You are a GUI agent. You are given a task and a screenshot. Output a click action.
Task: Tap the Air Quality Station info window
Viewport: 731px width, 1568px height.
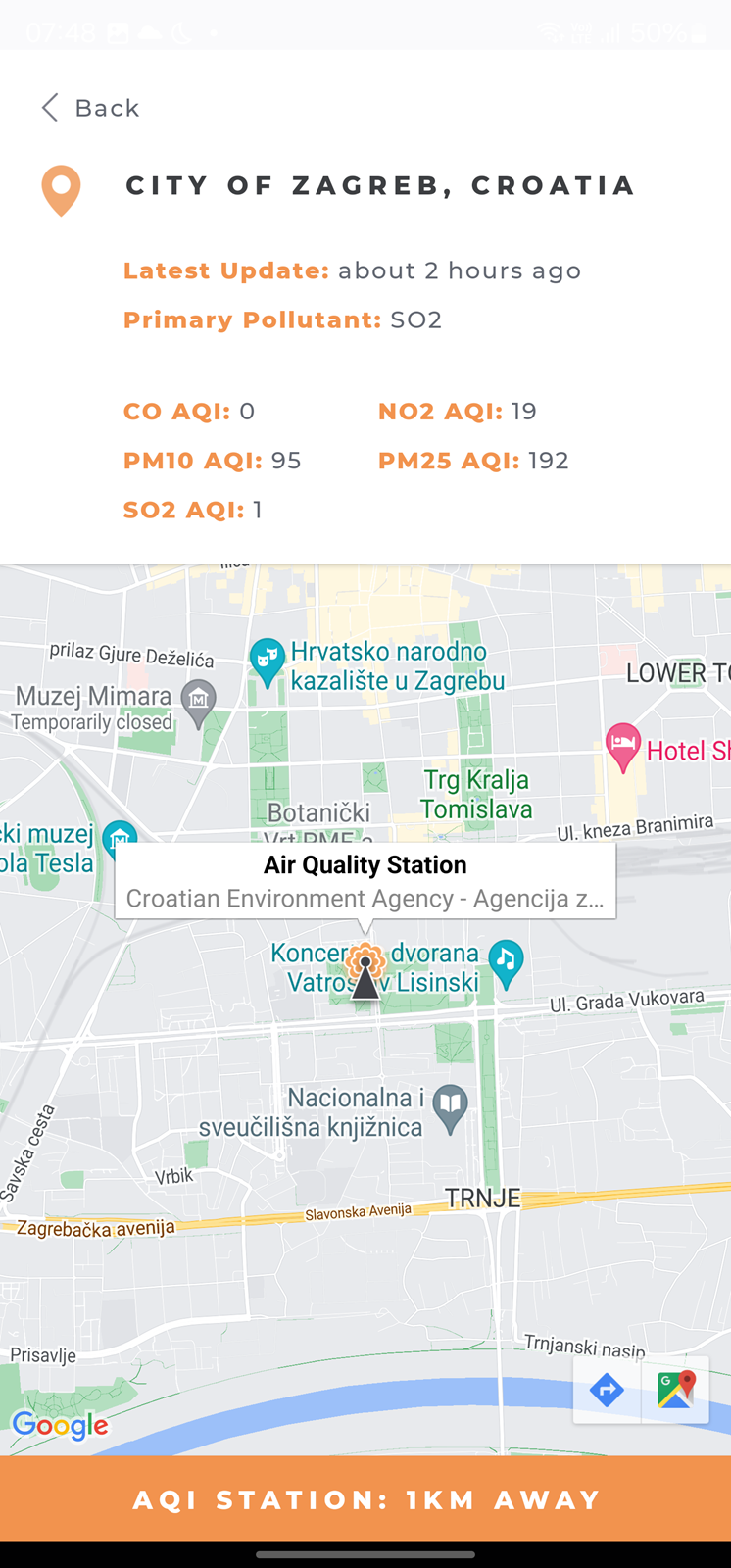pos(365,880)
